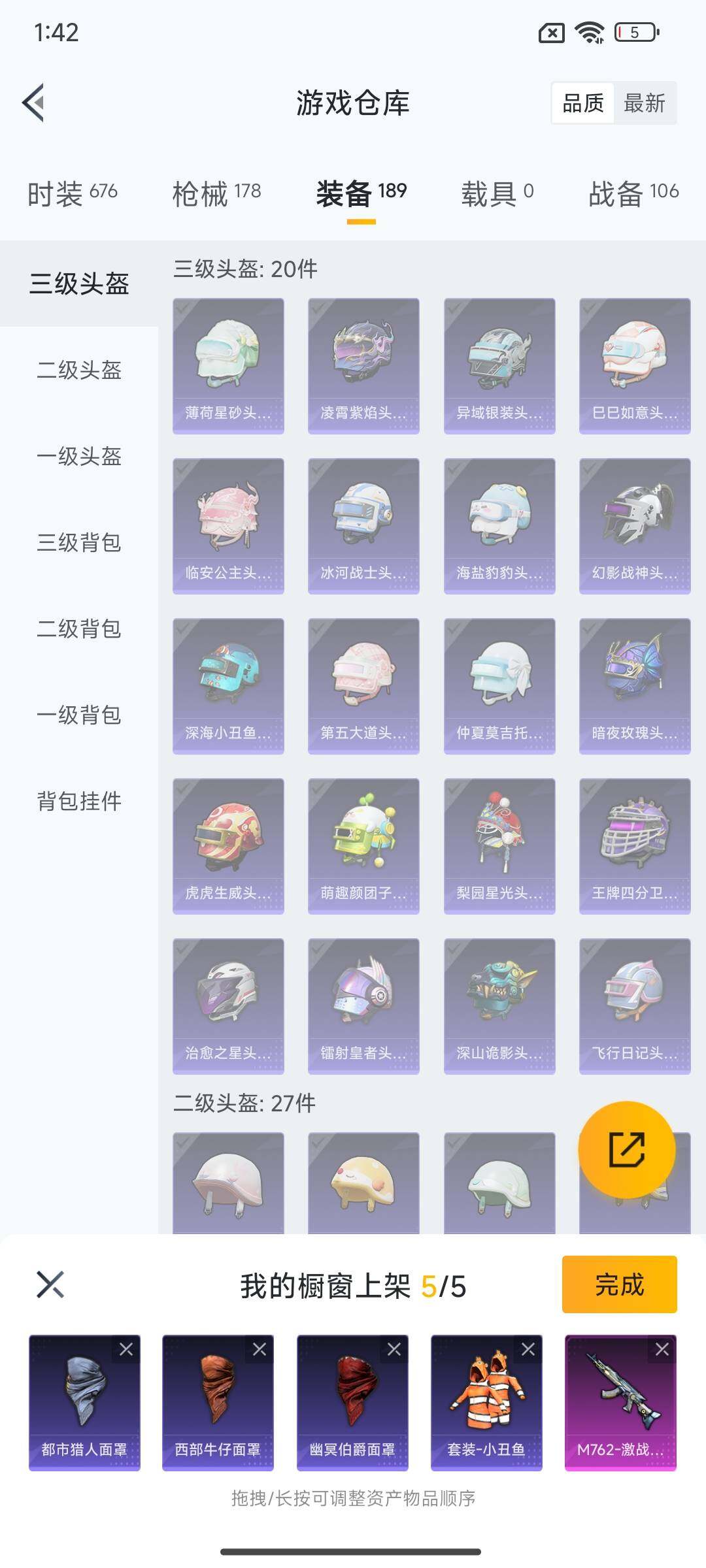Select the 深山诡影 helmet item

[x=499, y=1005]
